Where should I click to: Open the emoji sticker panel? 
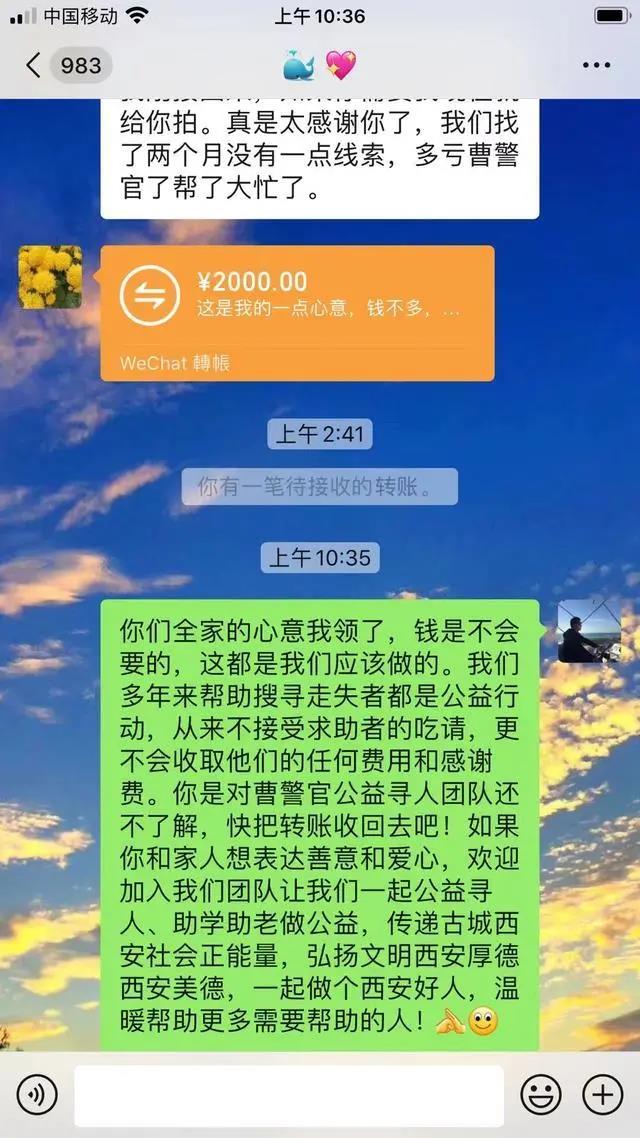point(541,1096)
